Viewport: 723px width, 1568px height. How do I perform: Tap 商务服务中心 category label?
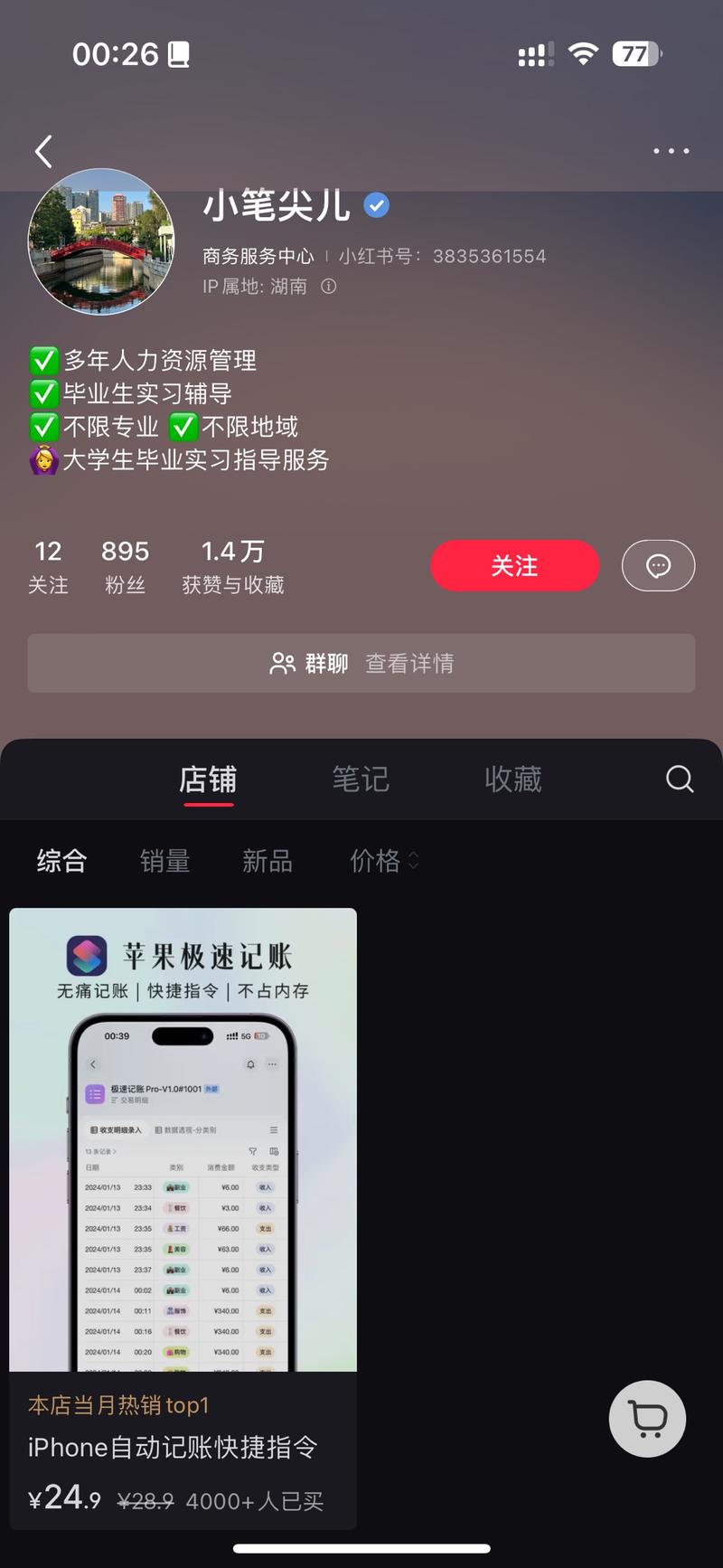pyautogui.click(x=256, y=256)
